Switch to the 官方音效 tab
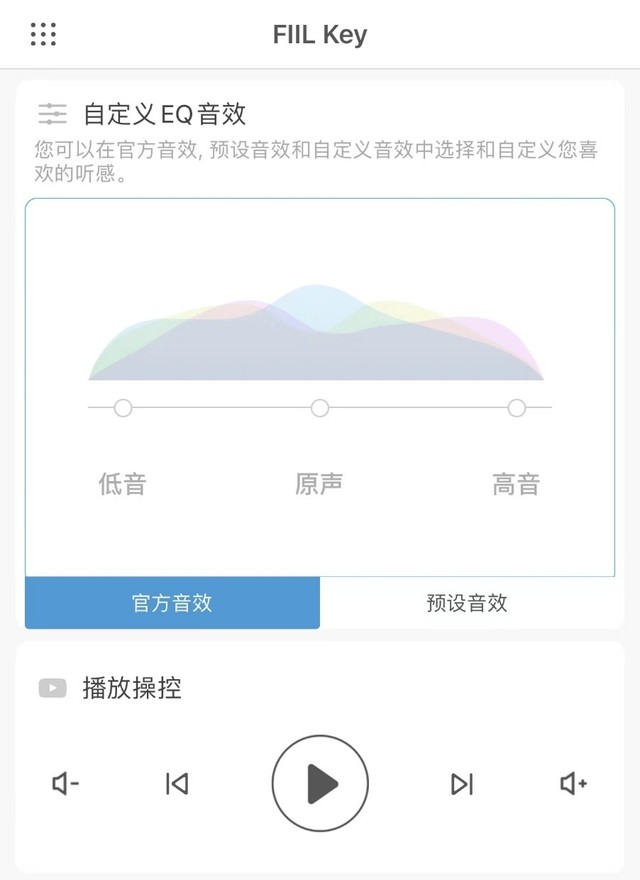Screen dimensions: 640x880 [x=172, y=603]
